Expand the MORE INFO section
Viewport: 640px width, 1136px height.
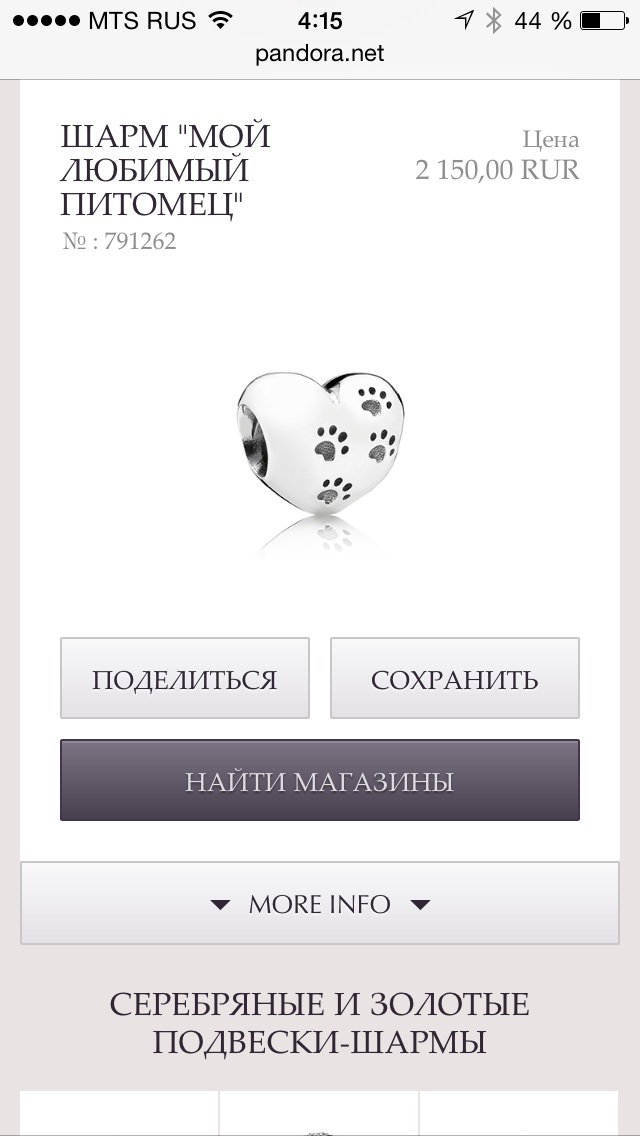point(320,903)
